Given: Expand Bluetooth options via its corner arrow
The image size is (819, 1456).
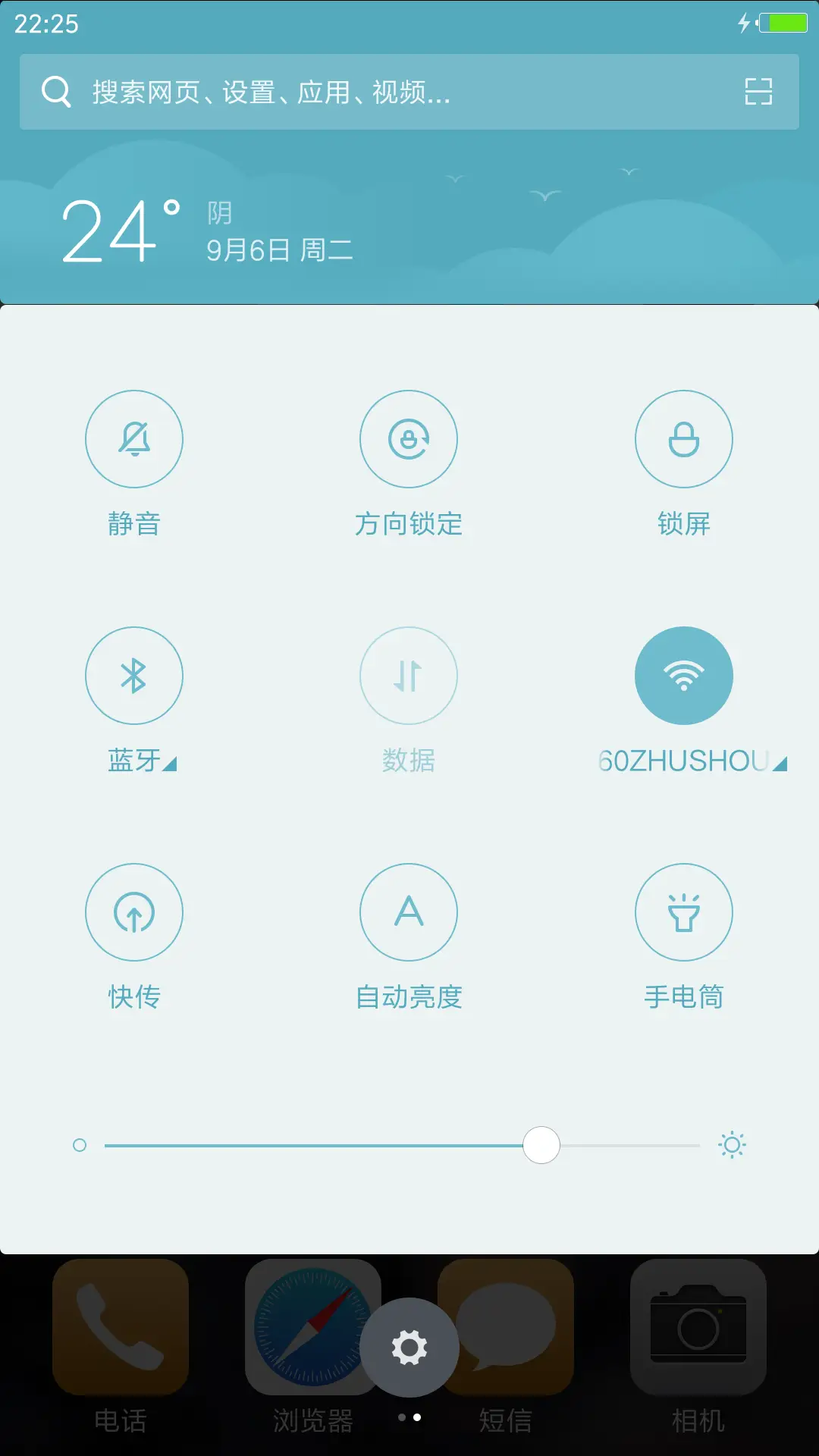Looking at the screenshot, I should point(168,766).
